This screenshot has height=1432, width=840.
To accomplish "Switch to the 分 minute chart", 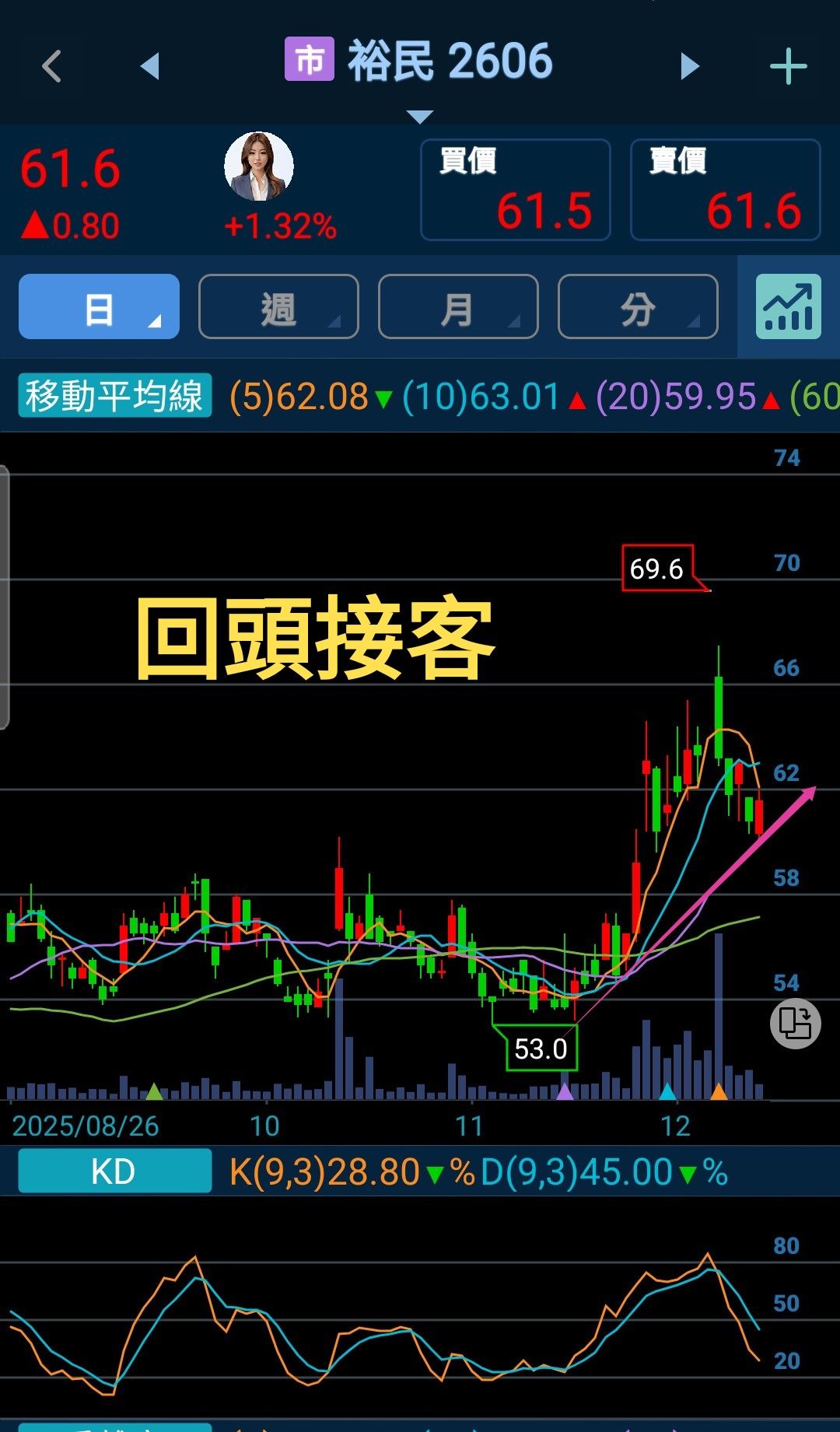I will click(638, 306).
